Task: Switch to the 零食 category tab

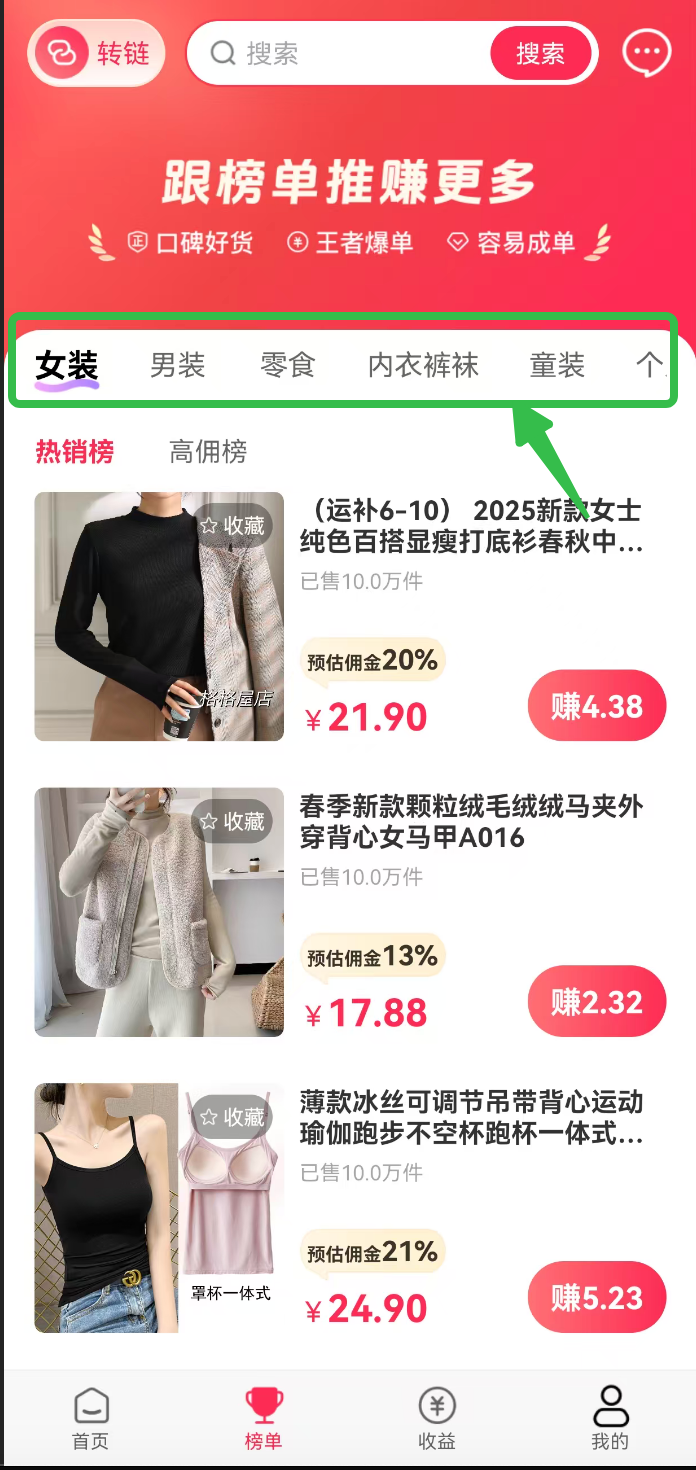Action: [x=288, y=366]
